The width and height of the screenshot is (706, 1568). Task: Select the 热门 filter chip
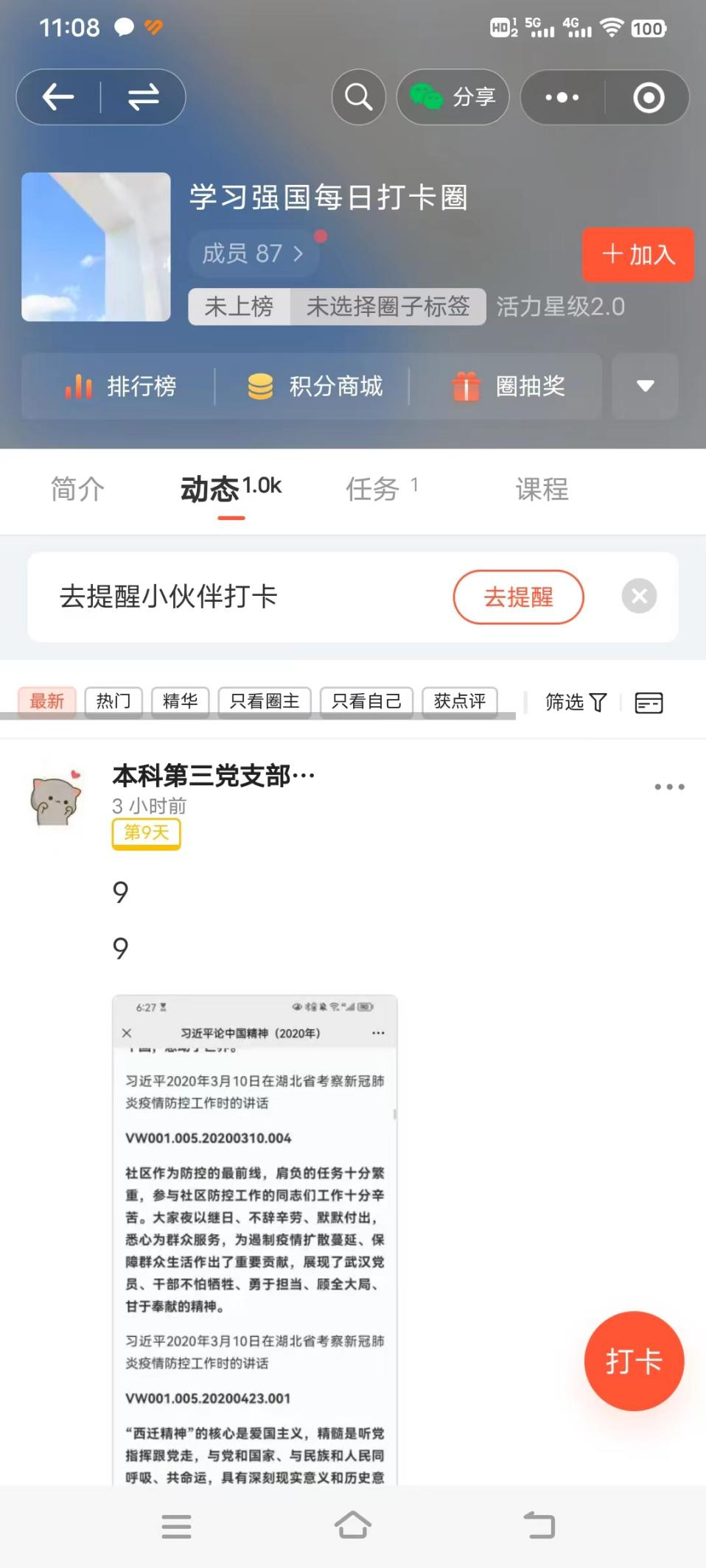tap(113, 701)
